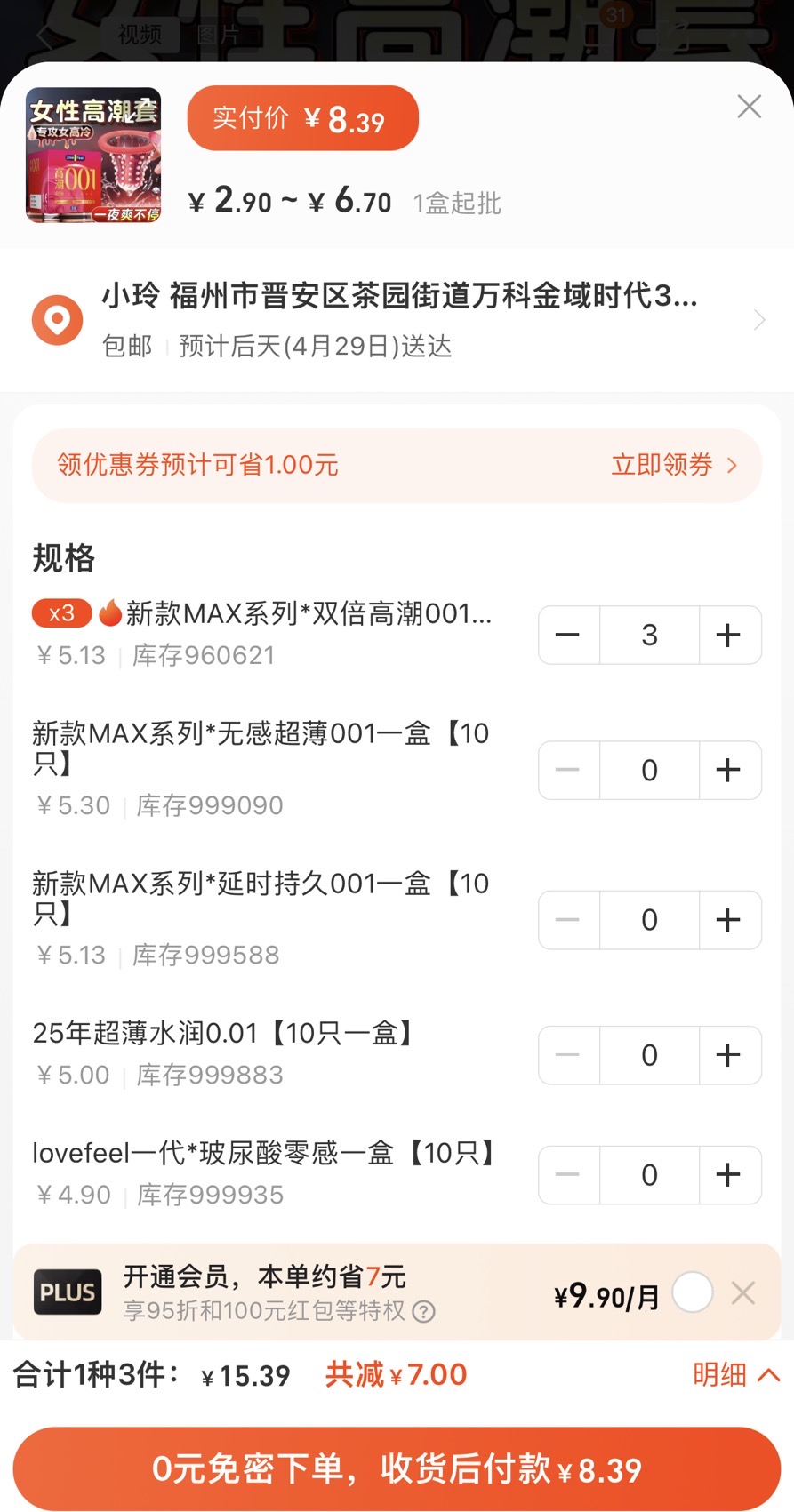Open the product thumbnail image
This screenshot has width=794, height=1512.
(93, 155)
